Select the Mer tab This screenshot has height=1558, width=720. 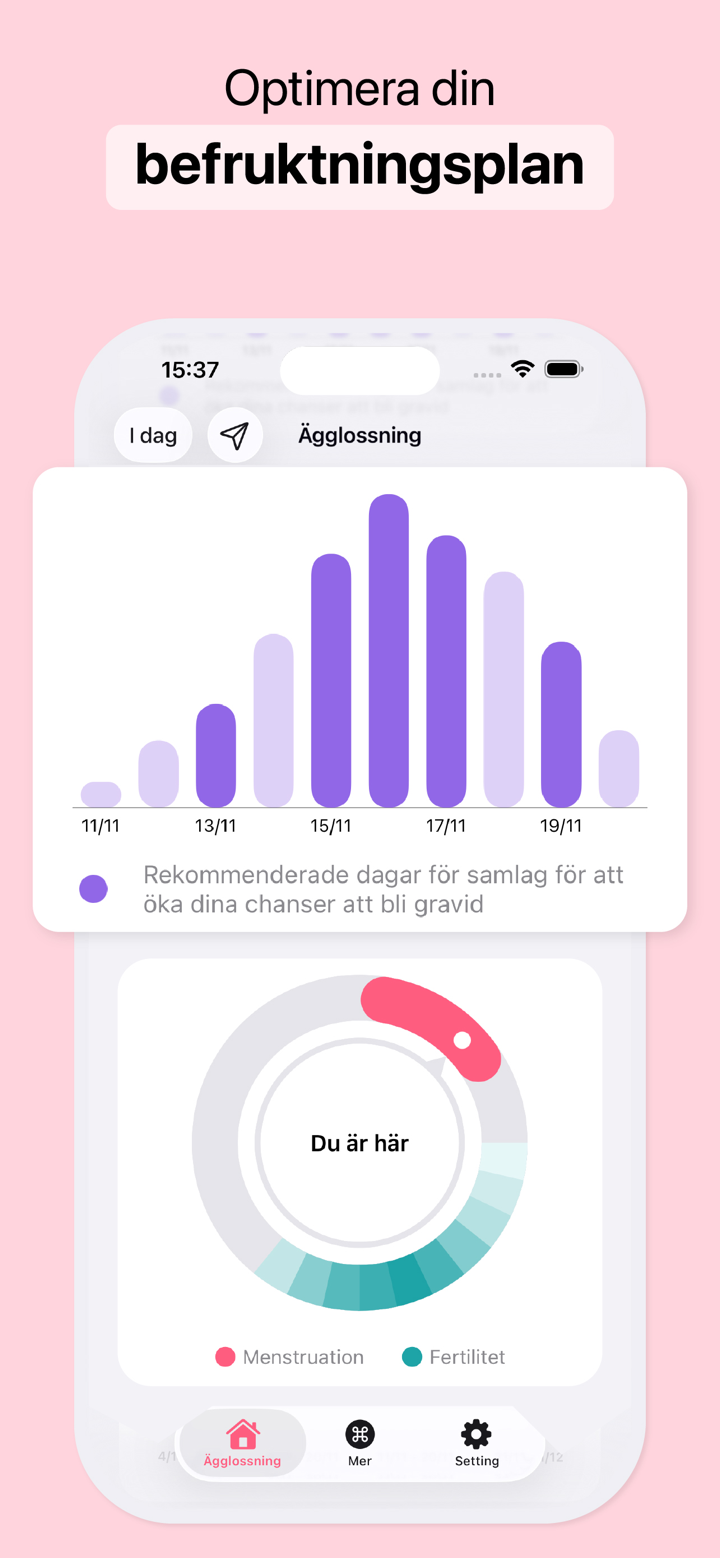coord(359,1443)
